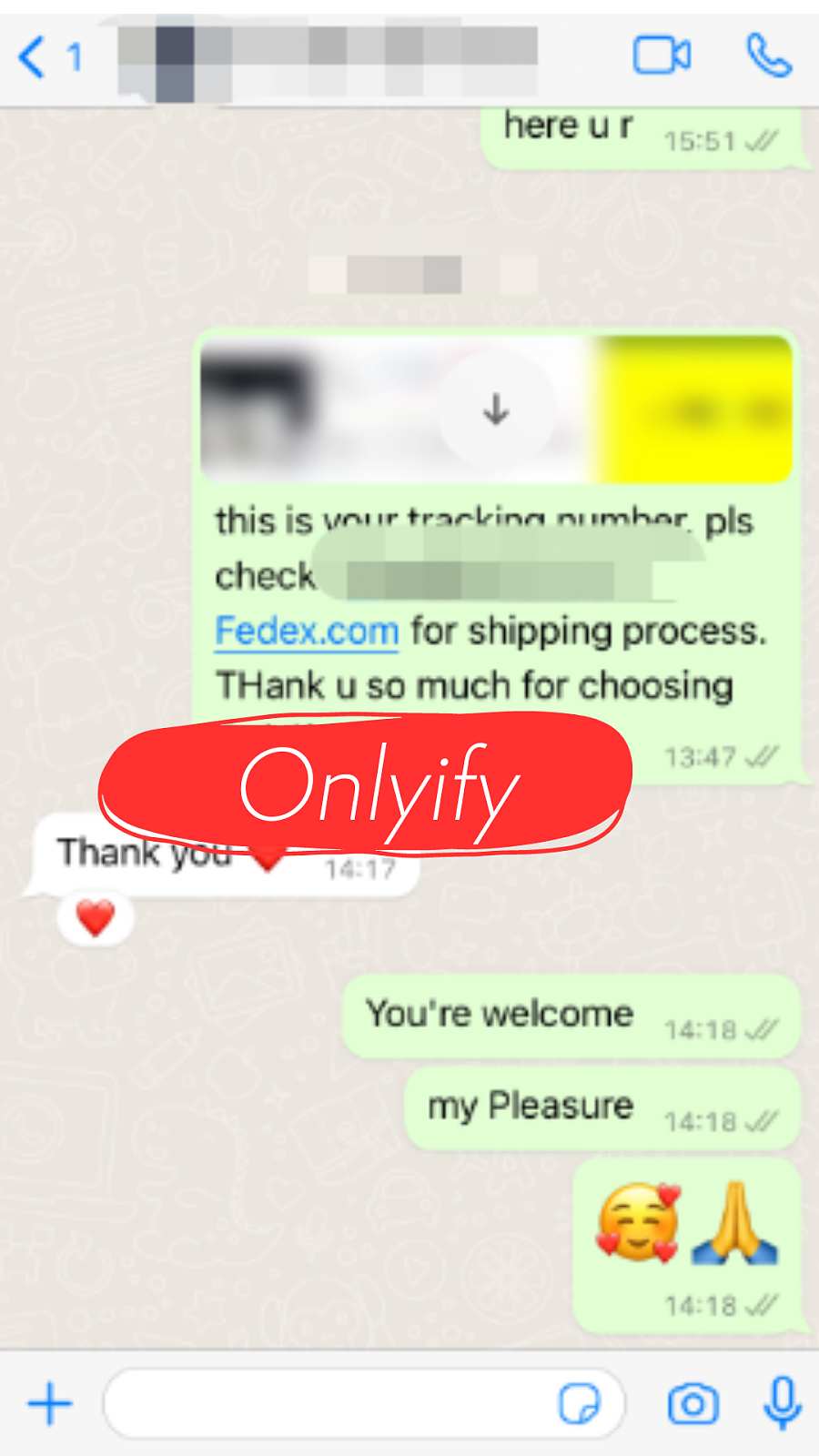
Task: Open the sticker picker
Action: pos(579,1404)
